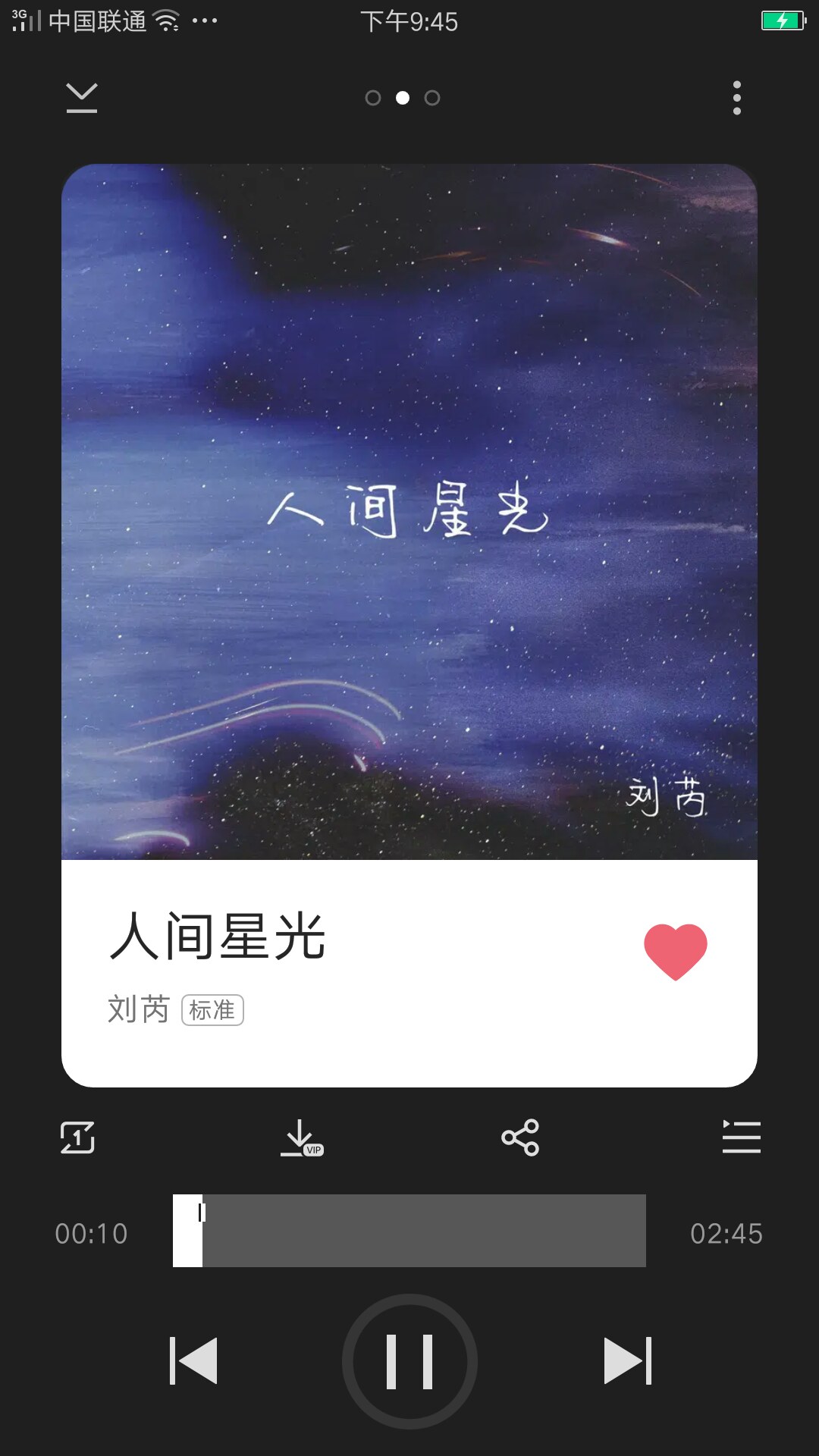Viewport: 819px width, 1456px height.
Task: Tap the 人间星光 album cover
Action: (x=409, y=512)
